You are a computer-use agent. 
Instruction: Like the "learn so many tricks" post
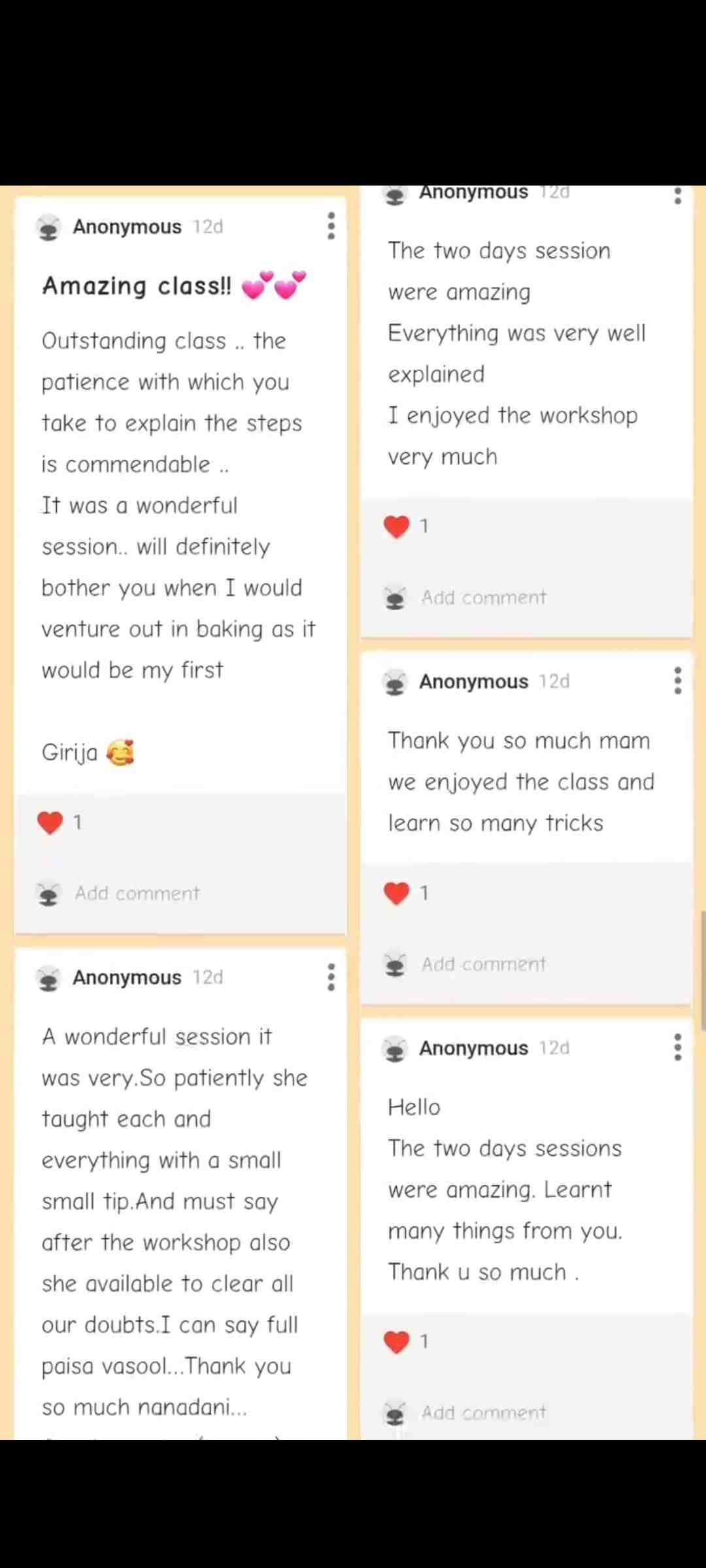pyautogui.click(x=397, y=892)
